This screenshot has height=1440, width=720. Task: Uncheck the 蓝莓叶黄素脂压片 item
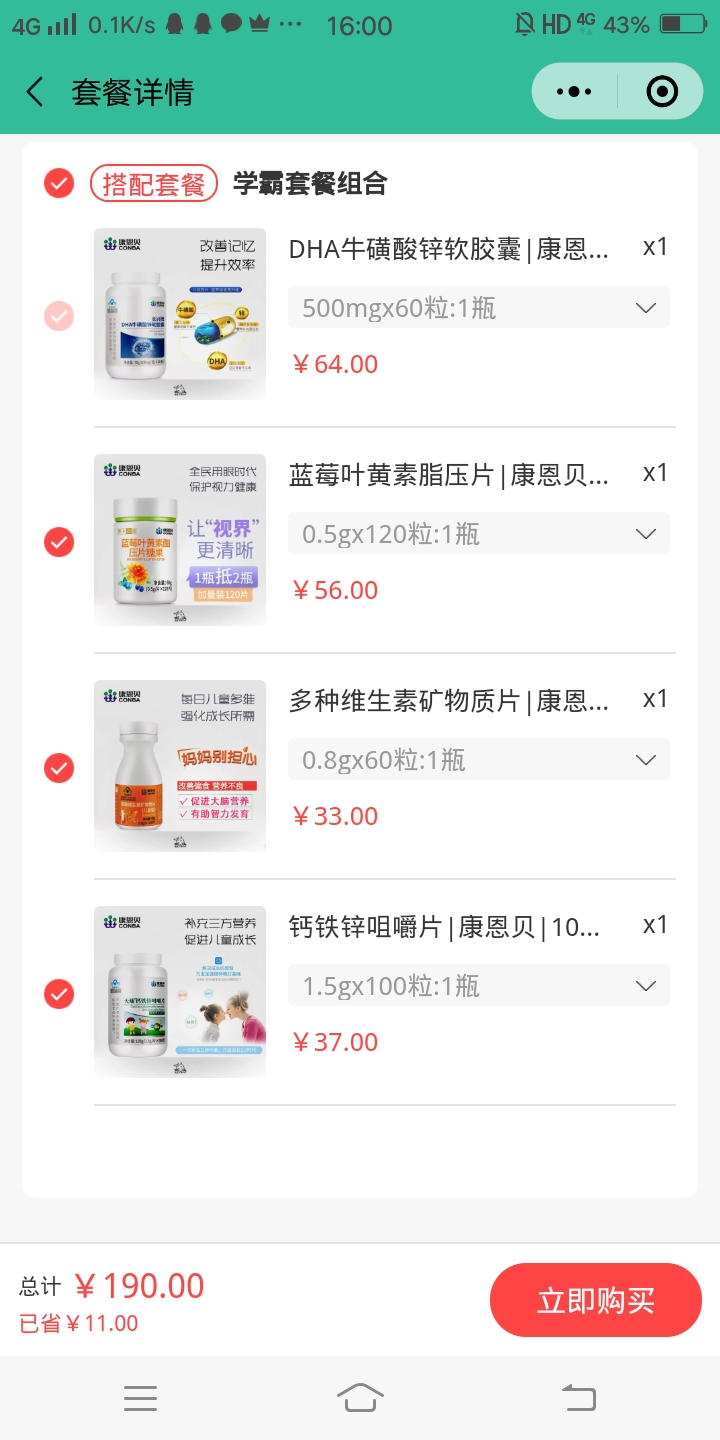(x=59, y=542)
